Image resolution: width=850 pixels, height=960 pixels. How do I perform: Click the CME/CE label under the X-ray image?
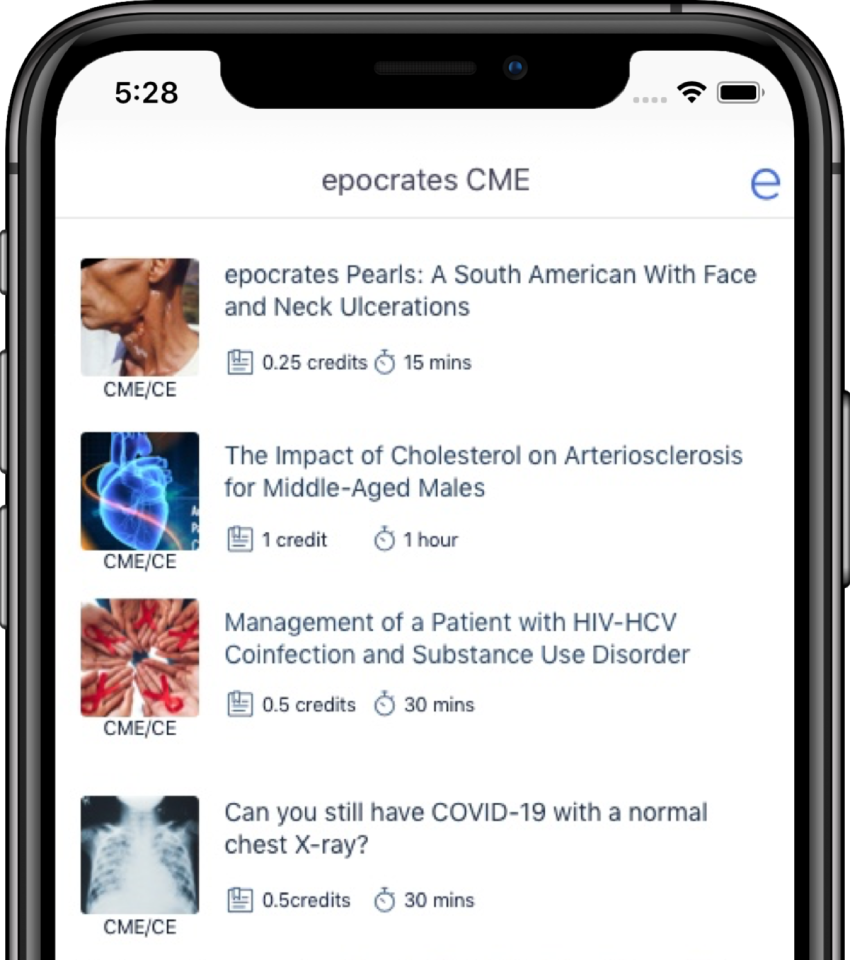pos(139,926)
